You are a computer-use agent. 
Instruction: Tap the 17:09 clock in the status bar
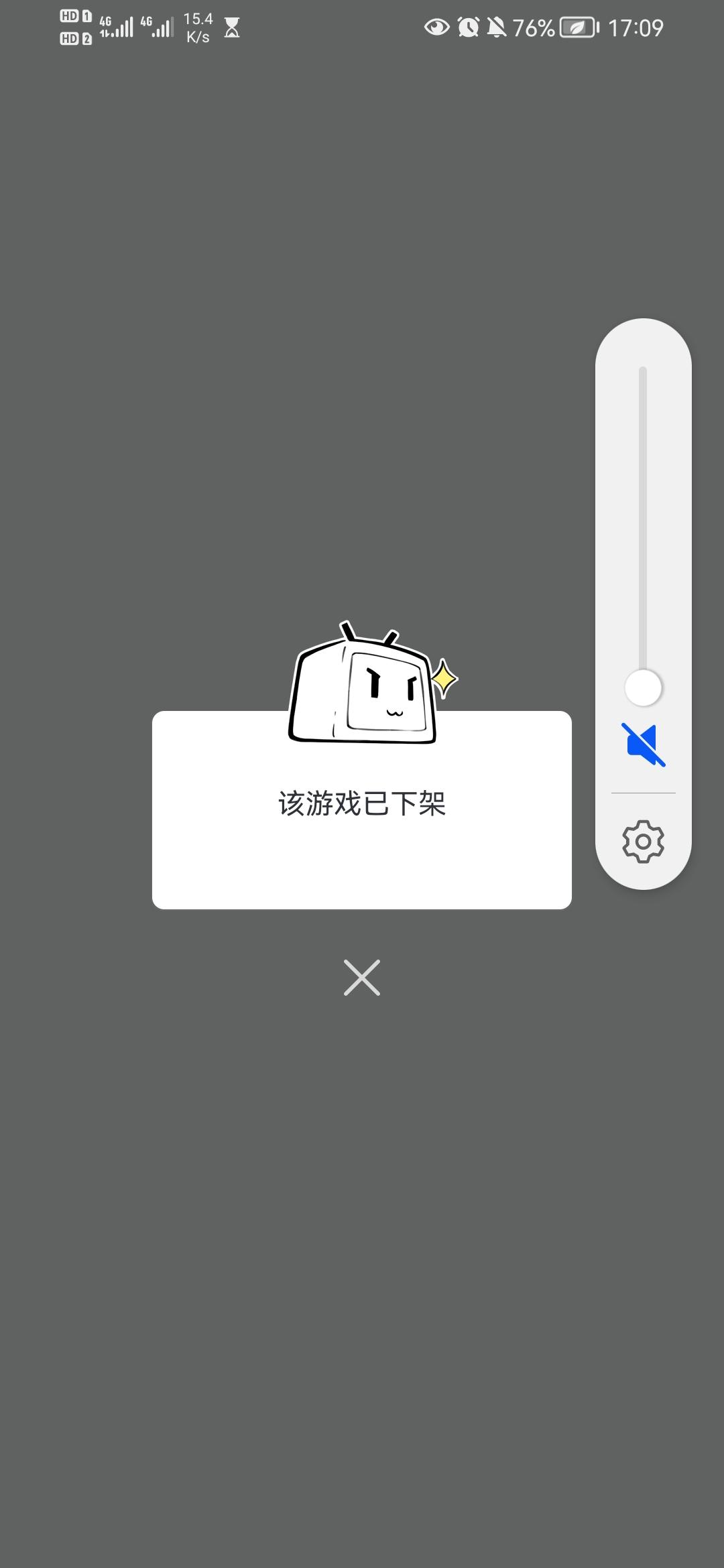click(x=637, y=25)
